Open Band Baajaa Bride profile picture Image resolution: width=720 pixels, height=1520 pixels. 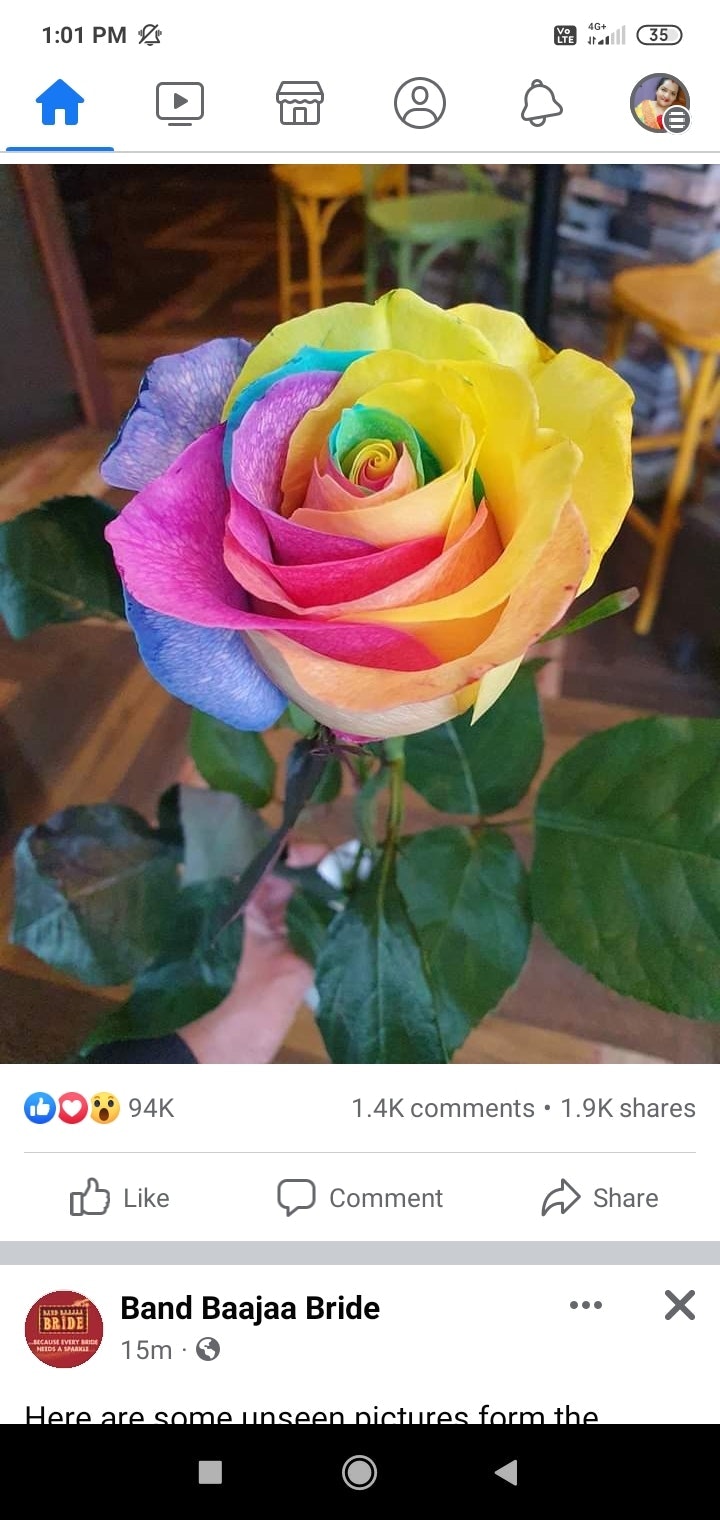click(x=64, y=1329)
